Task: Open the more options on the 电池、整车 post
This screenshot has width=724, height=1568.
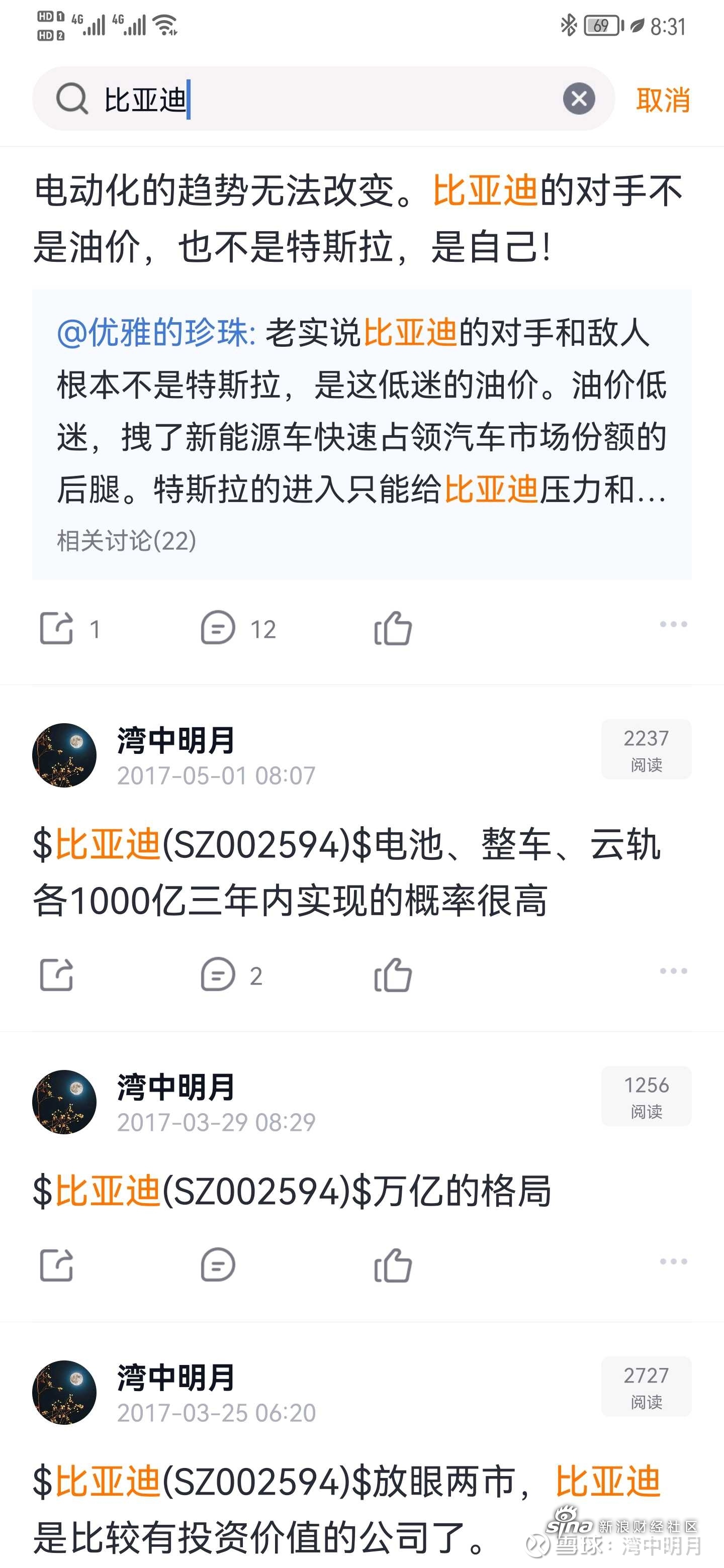Action: (673, 971)
